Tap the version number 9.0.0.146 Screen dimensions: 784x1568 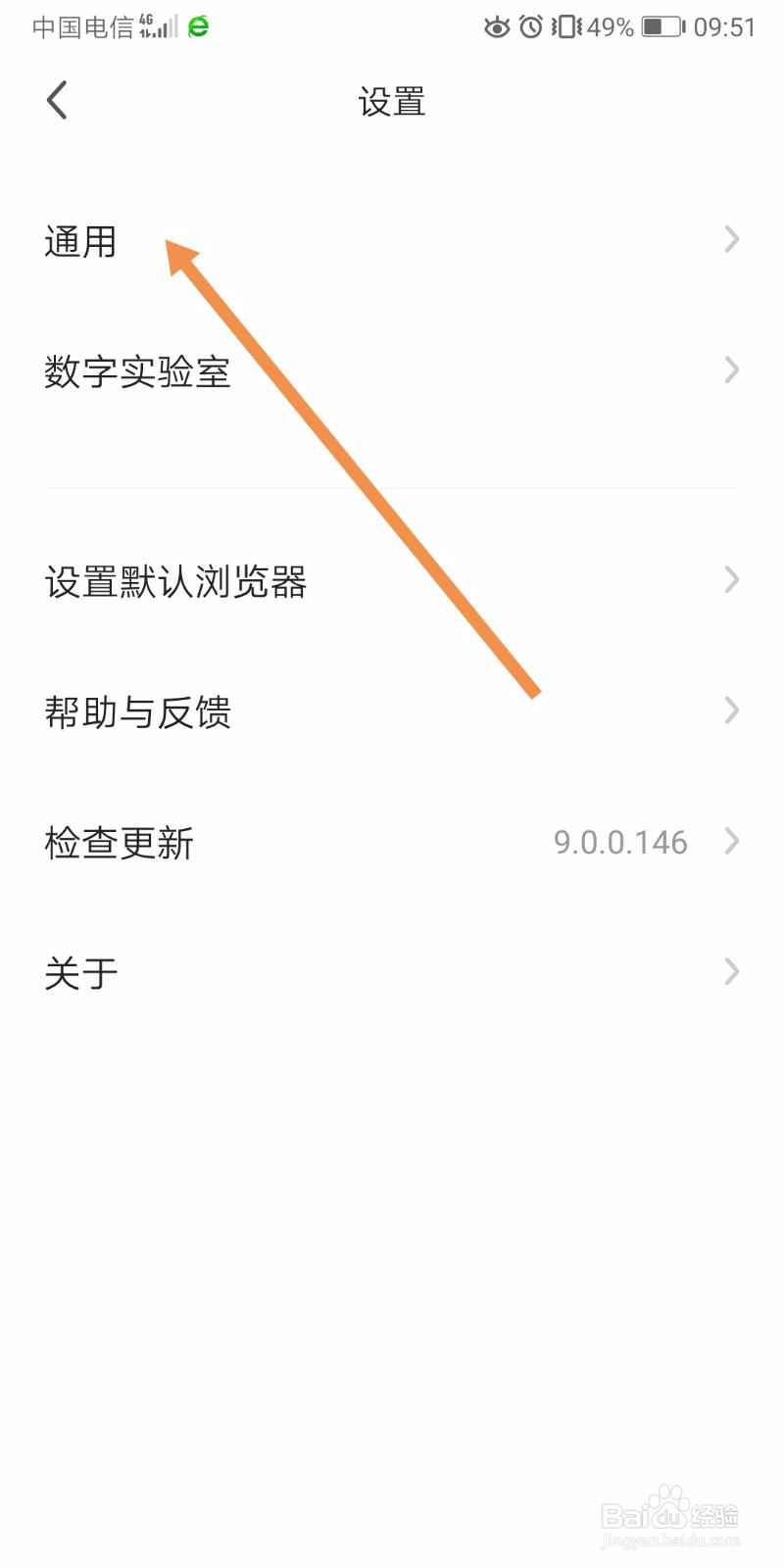pyautogui.click(x=619, y=842)
